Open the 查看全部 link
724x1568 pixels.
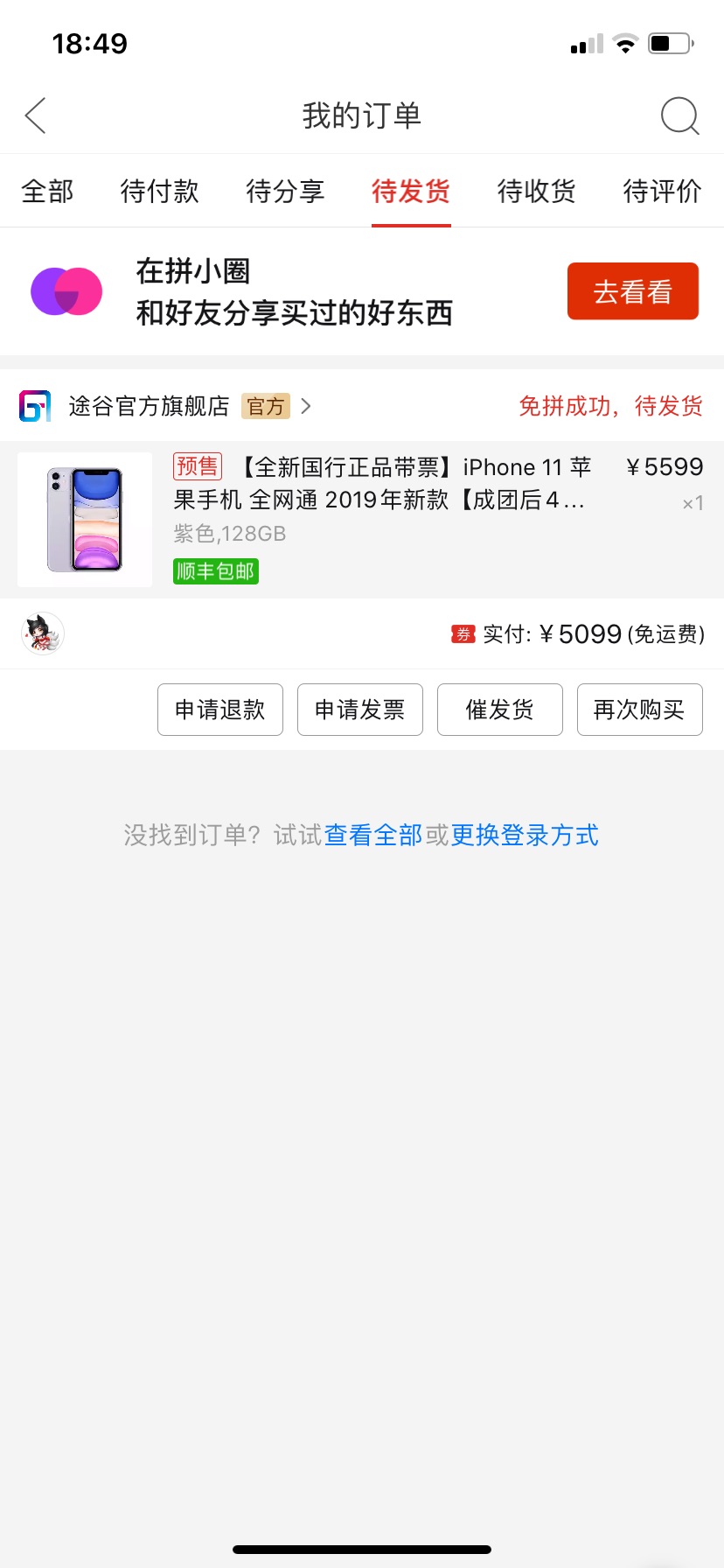(x=373, y=835)
